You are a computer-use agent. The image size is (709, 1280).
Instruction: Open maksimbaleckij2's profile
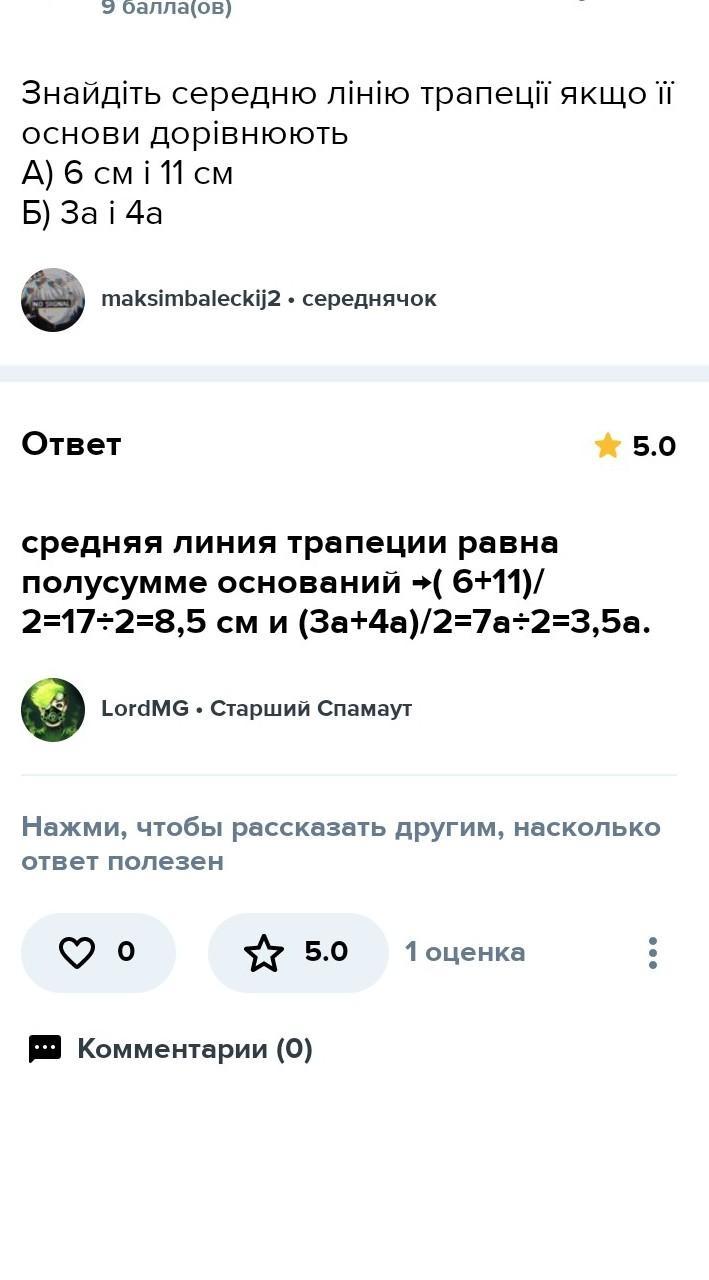190,299
